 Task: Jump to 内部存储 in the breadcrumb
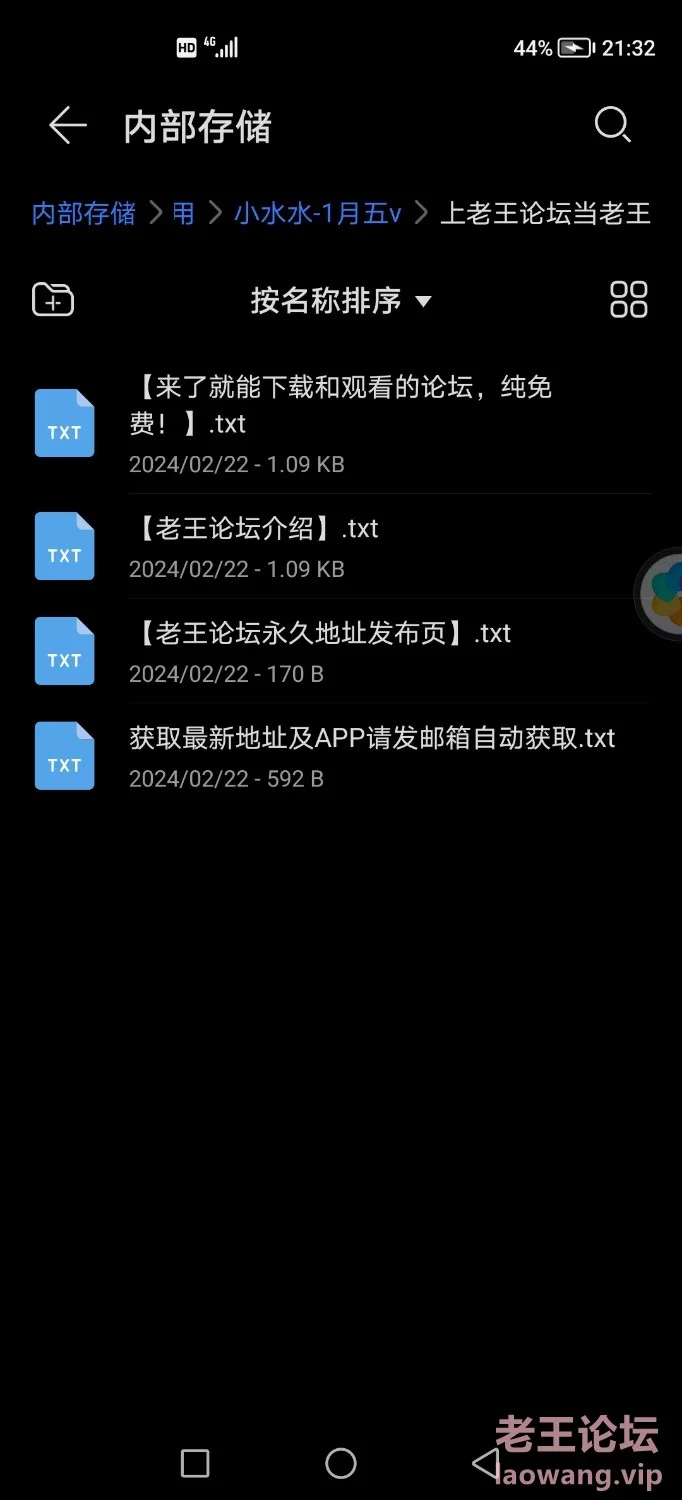click(x=84, y=213)
